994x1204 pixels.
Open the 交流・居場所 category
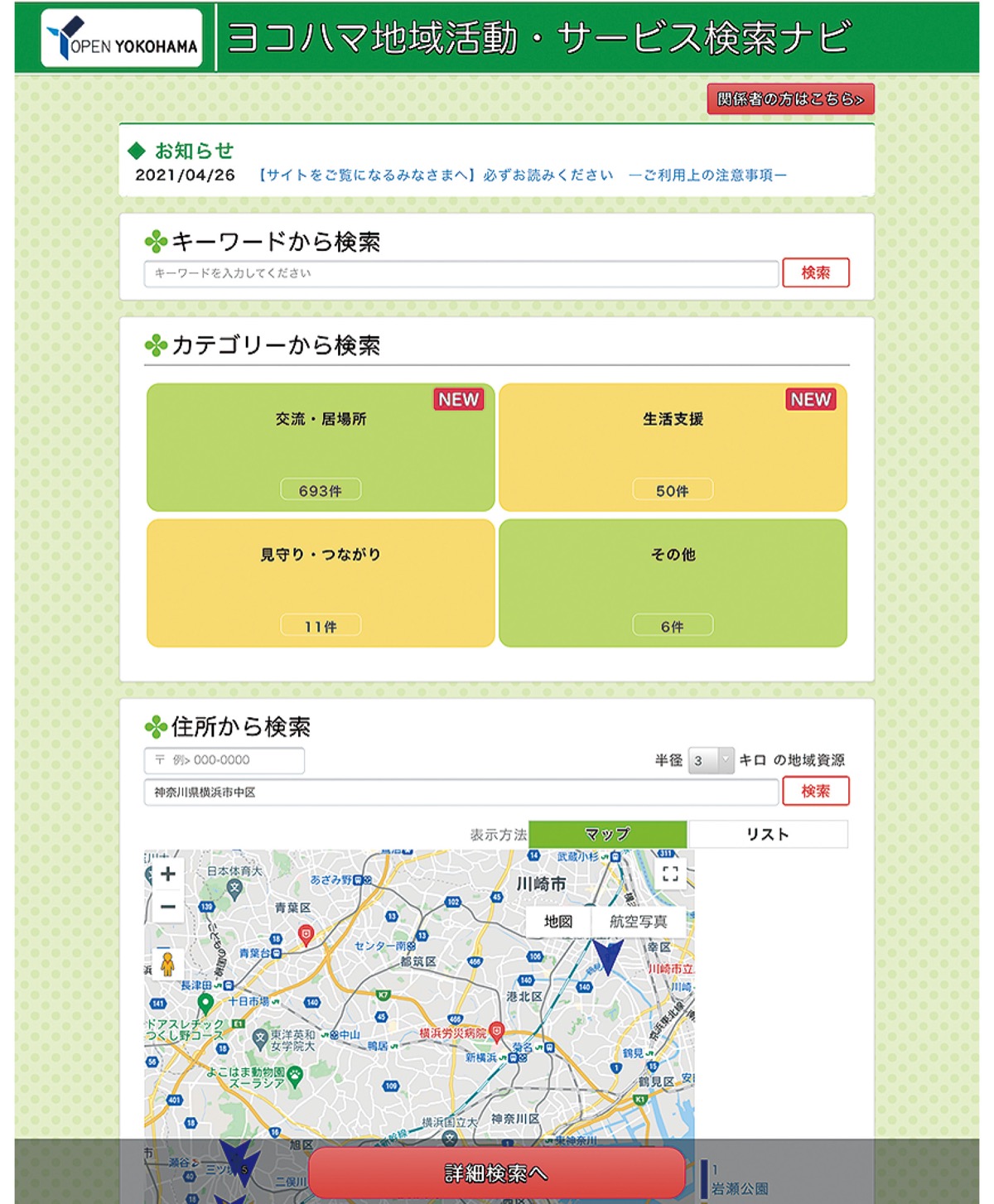pyautogui.click(x=321, y=447)
